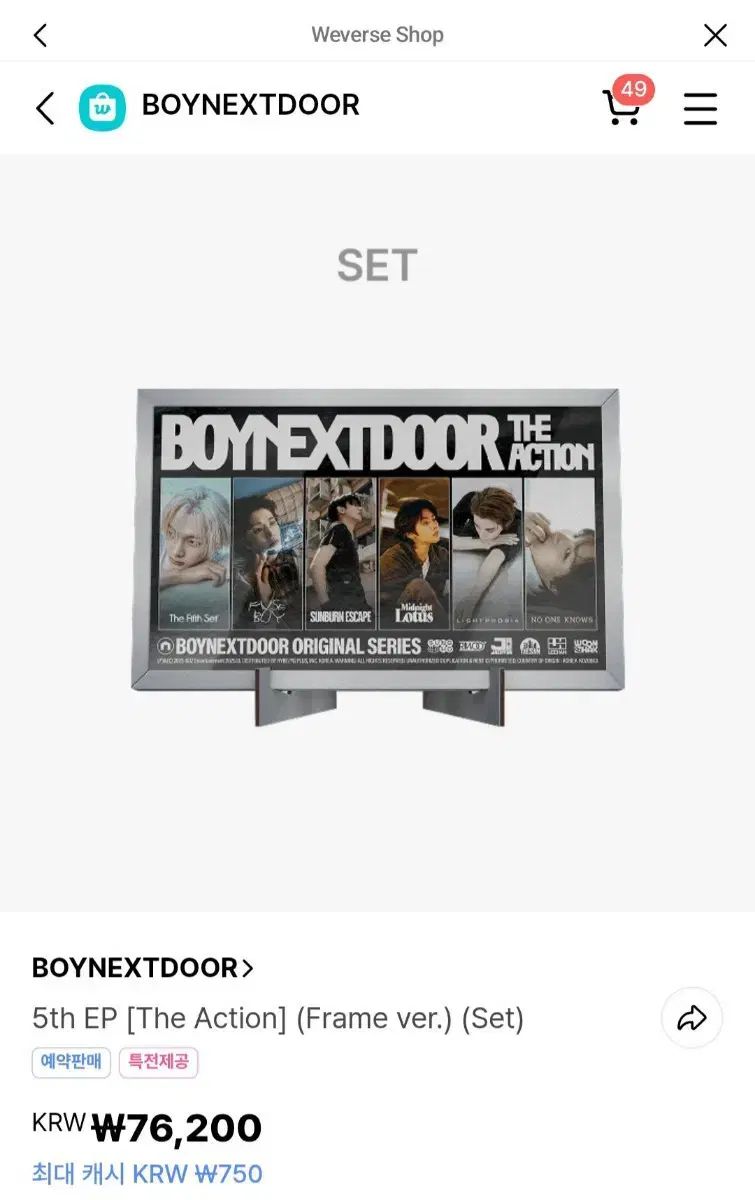The image size is (755, 1200).
Task: Tap the back chevron beside BOYNEXTDOOR
Action: (44, 107)
